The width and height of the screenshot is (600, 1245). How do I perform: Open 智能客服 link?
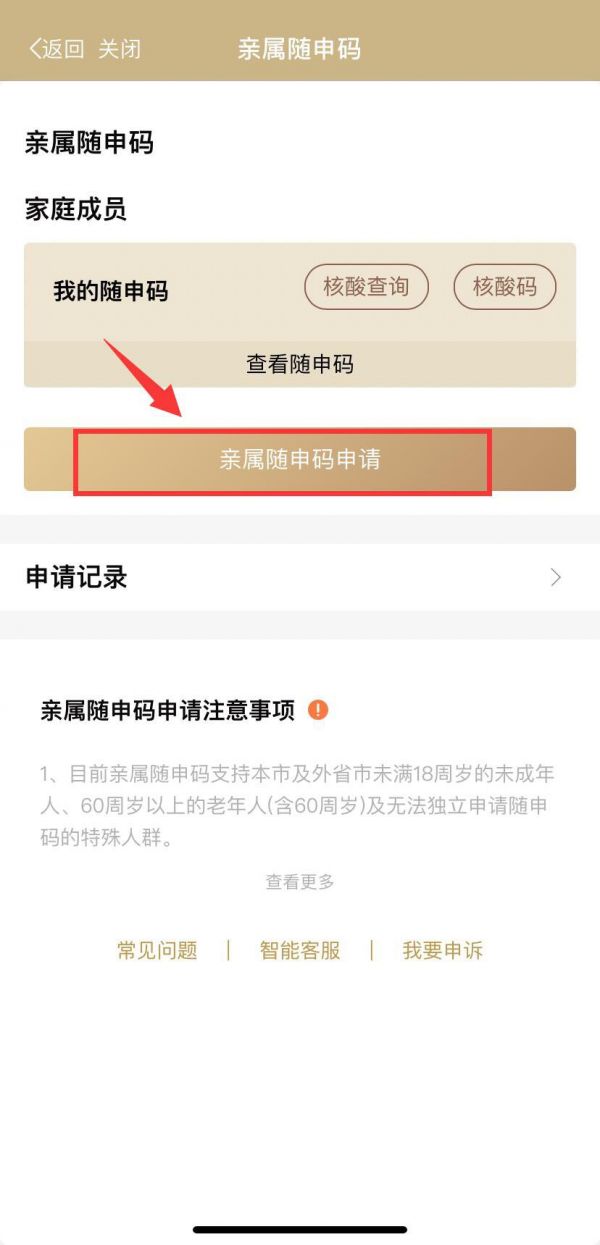[300, 950]
